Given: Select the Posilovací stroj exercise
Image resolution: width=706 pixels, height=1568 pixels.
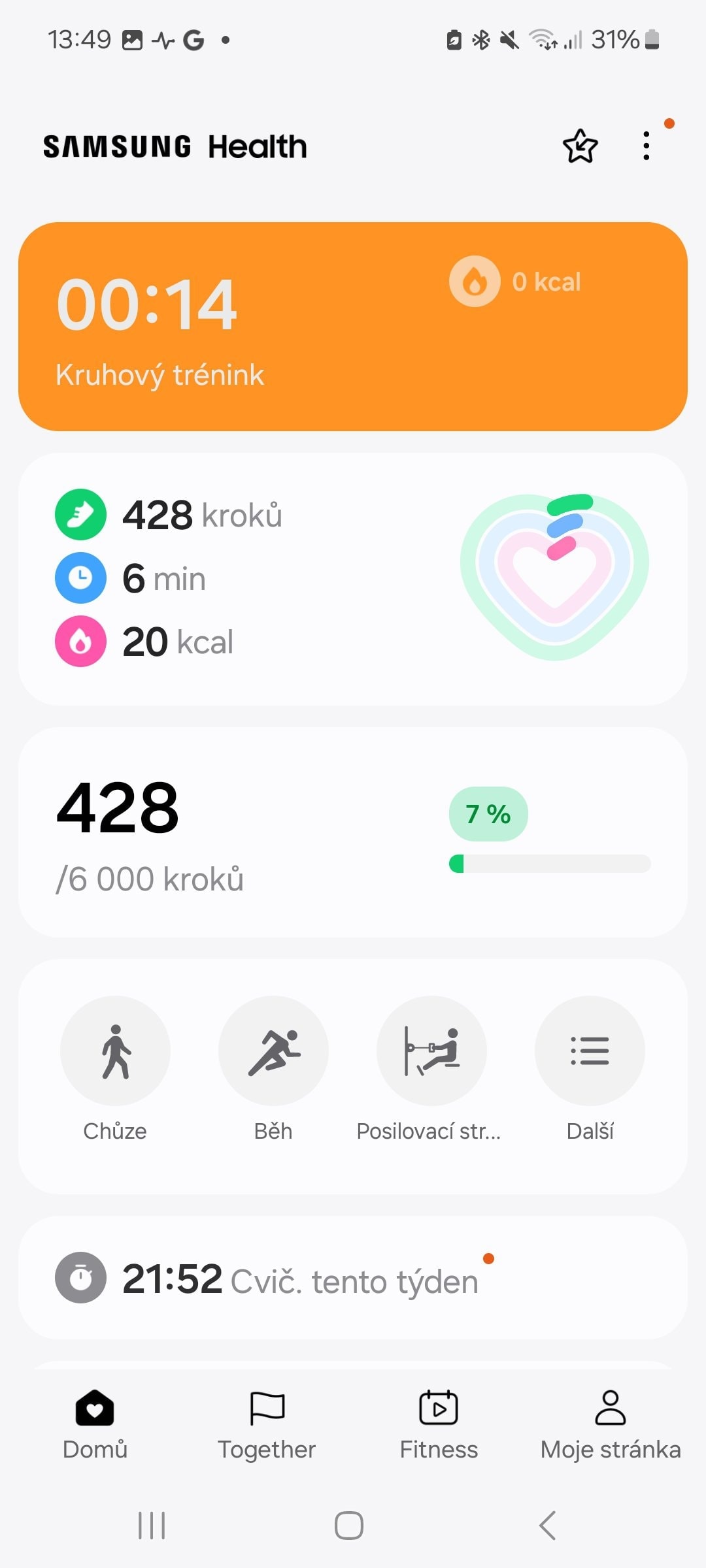Looking at the screenshot, I should click(x=431, y=1051).
